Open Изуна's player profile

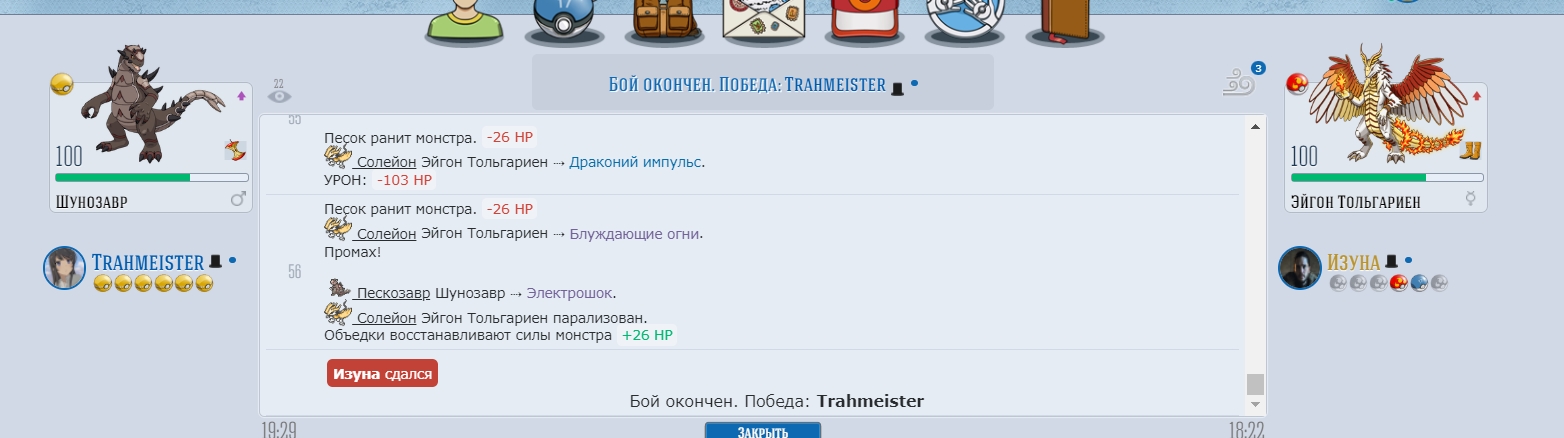pos(1353,262)
